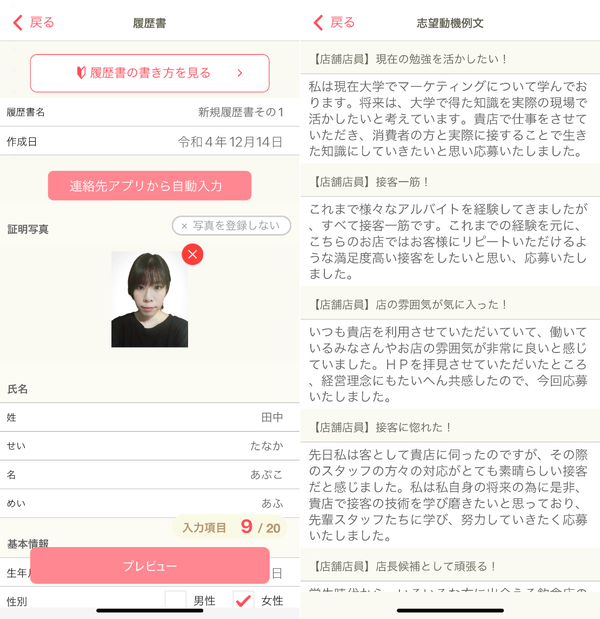Open the プレビュー resume preview
Viewport: 600px width, 619px height.
pos(150,565)
